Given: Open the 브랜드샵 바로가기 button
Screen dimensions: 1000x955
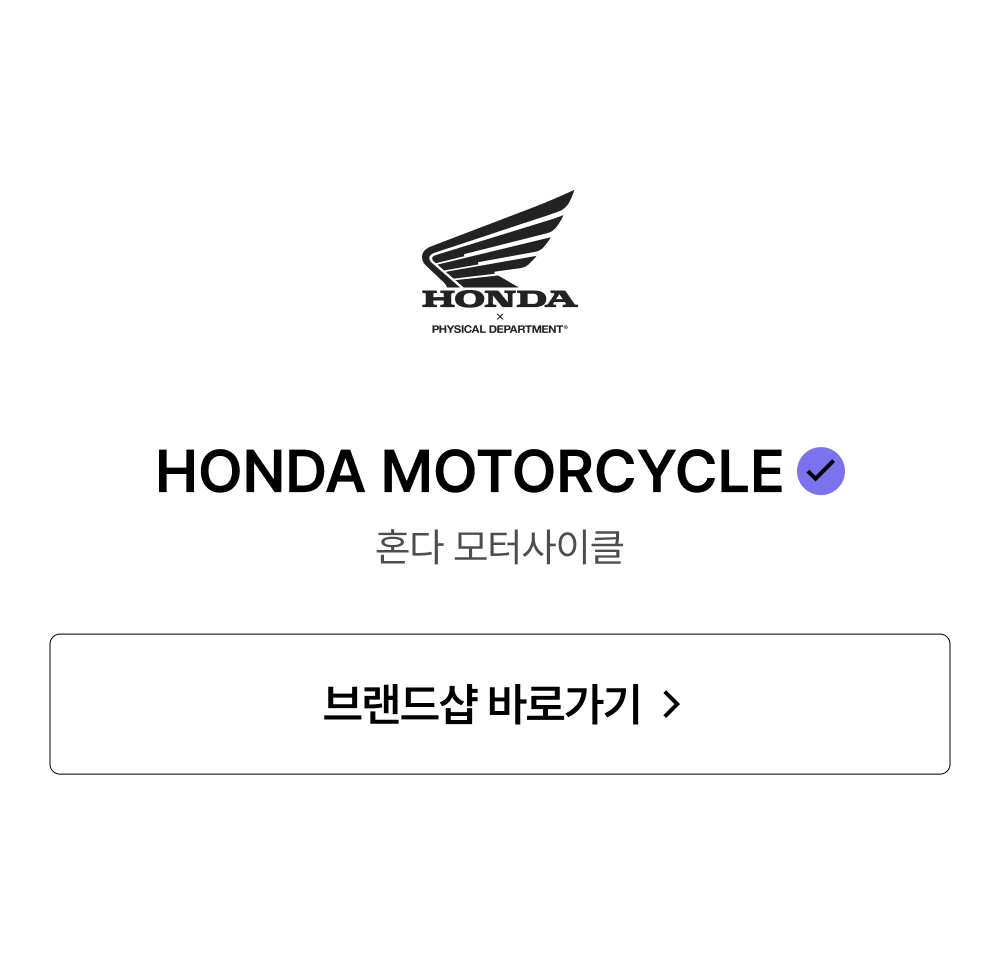Looking at the screenshot, I should coord(500,704).
